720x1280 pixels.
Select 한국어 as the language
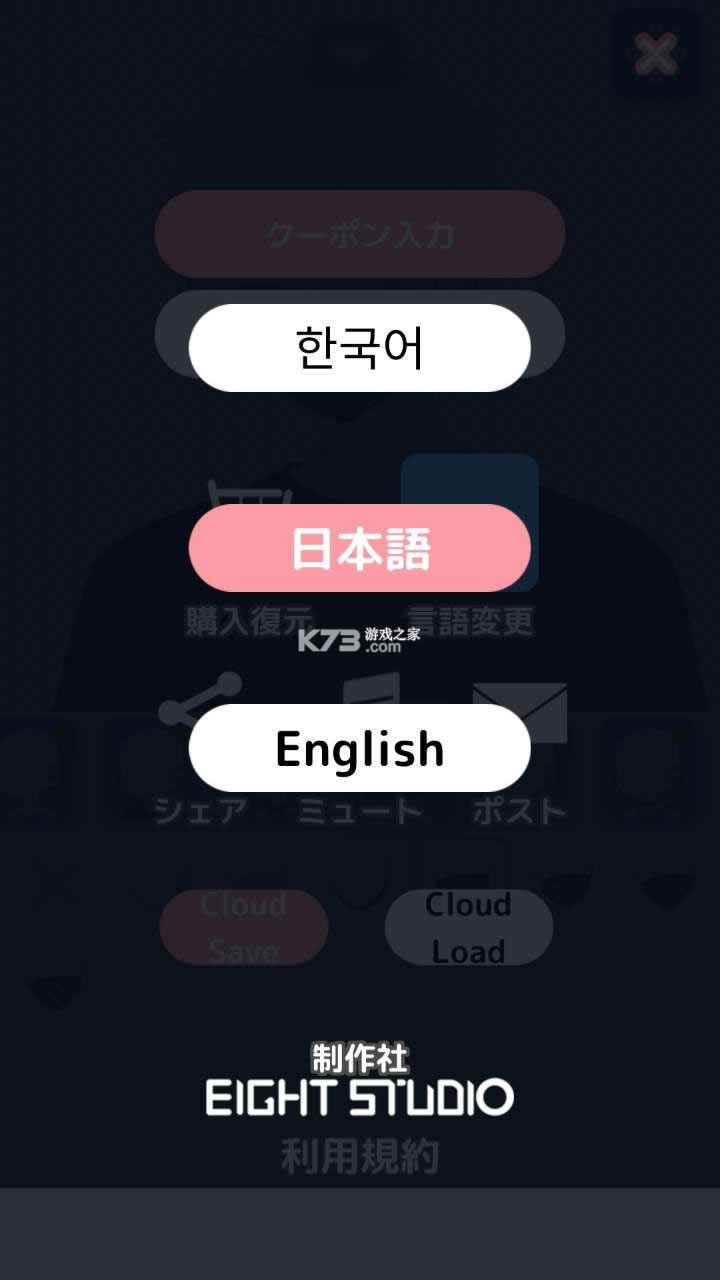(x=360, y=346)
